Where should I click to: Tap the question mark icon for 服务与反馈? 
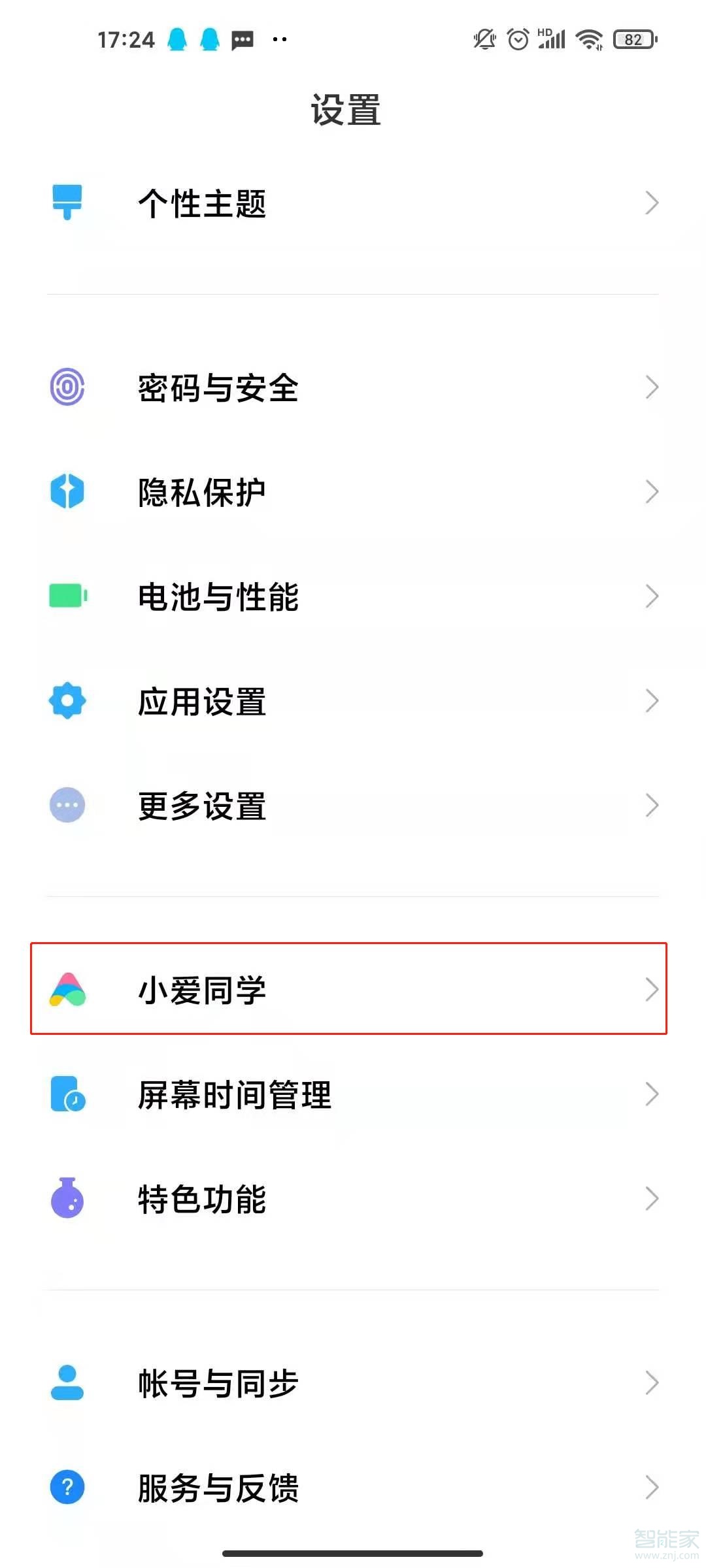[x=66, y=1488]
